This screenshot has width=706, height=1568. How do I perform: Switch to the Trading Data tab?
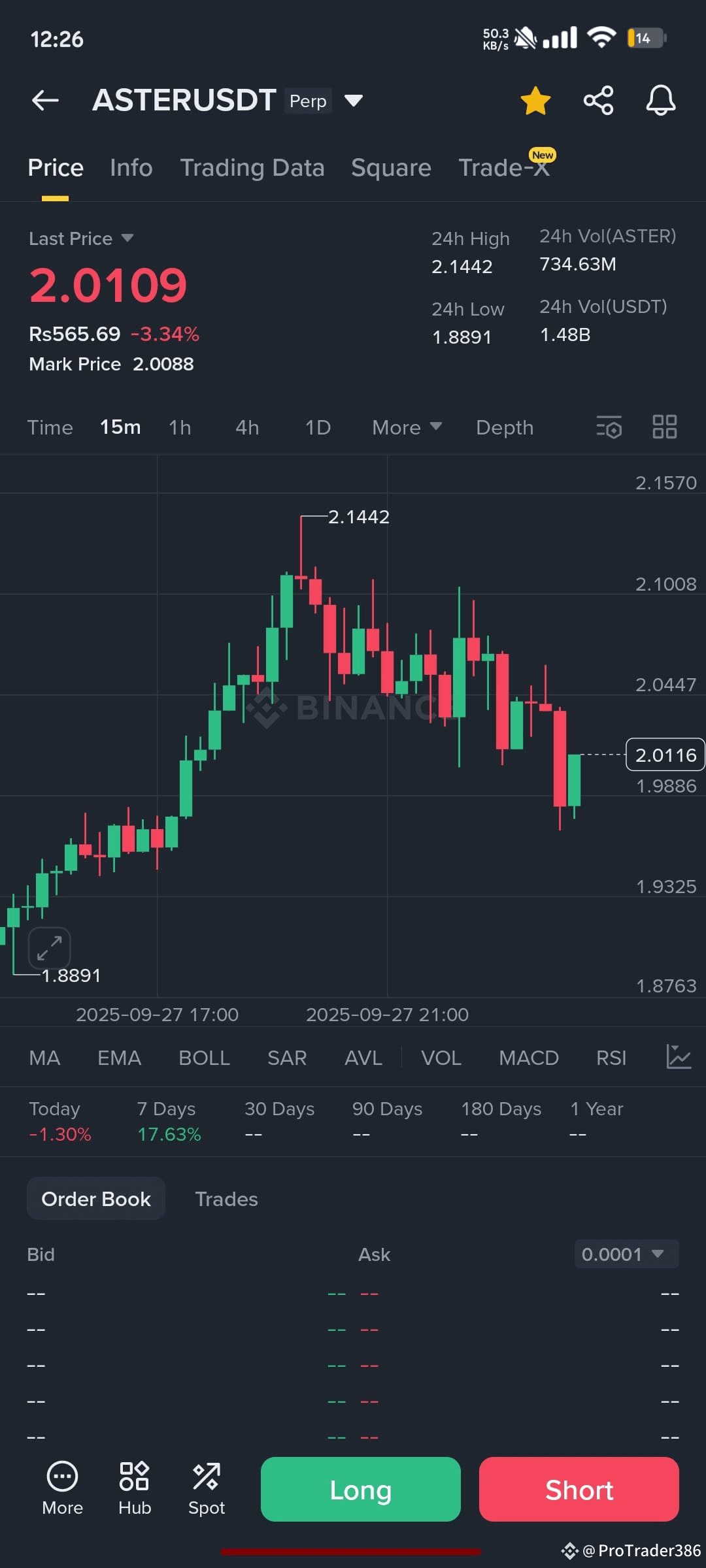tap(253, 167)
